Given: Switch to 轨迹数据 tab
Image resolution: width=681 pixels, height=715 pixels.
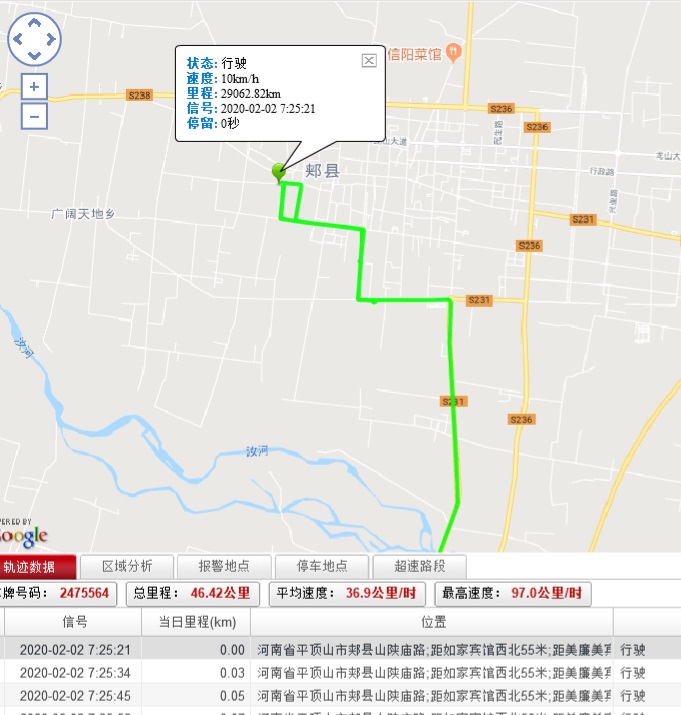Looking at the screenshot, I should click(36, 566).
